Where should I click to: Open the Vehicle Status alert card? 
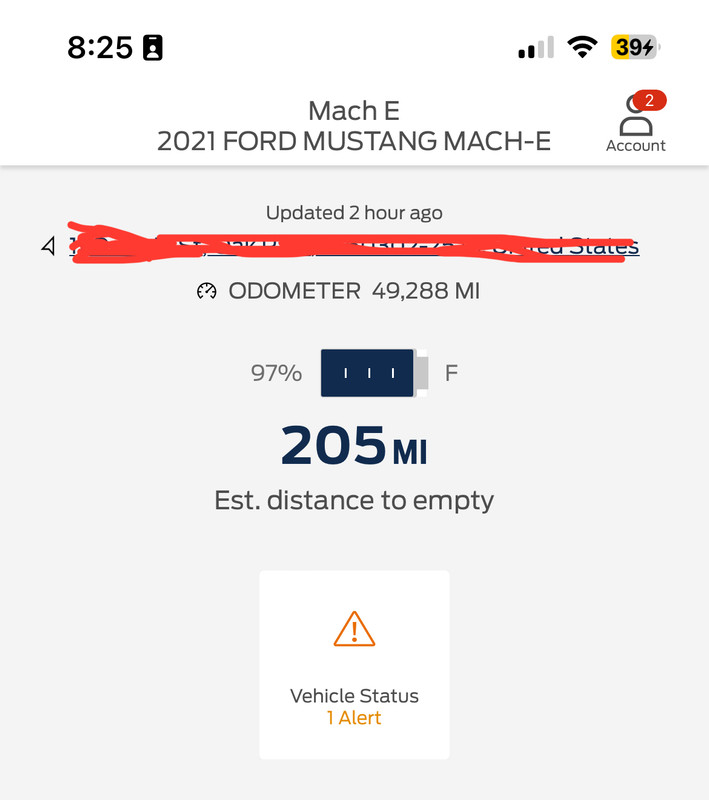[x=354, y=664]
